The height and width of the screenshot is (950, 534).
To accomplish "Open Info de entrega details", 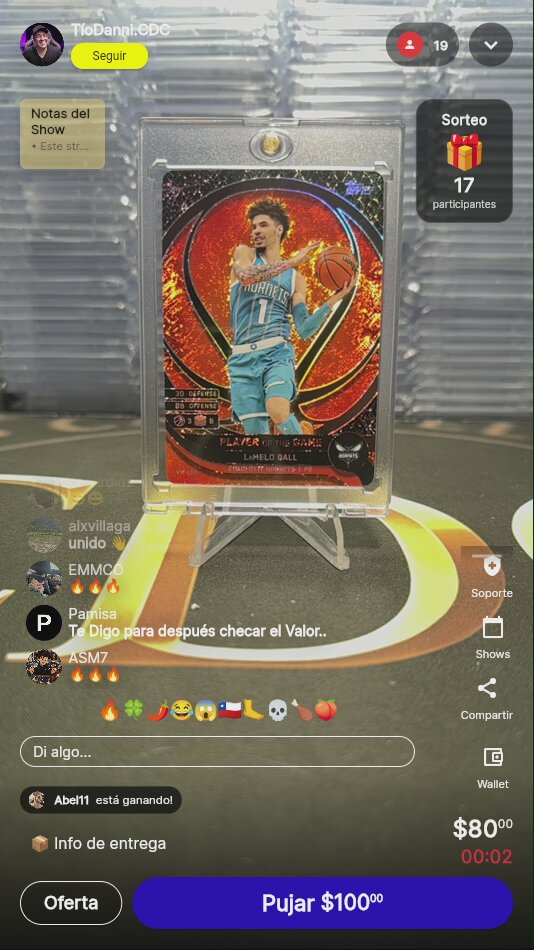I will [x=98, y=843].
